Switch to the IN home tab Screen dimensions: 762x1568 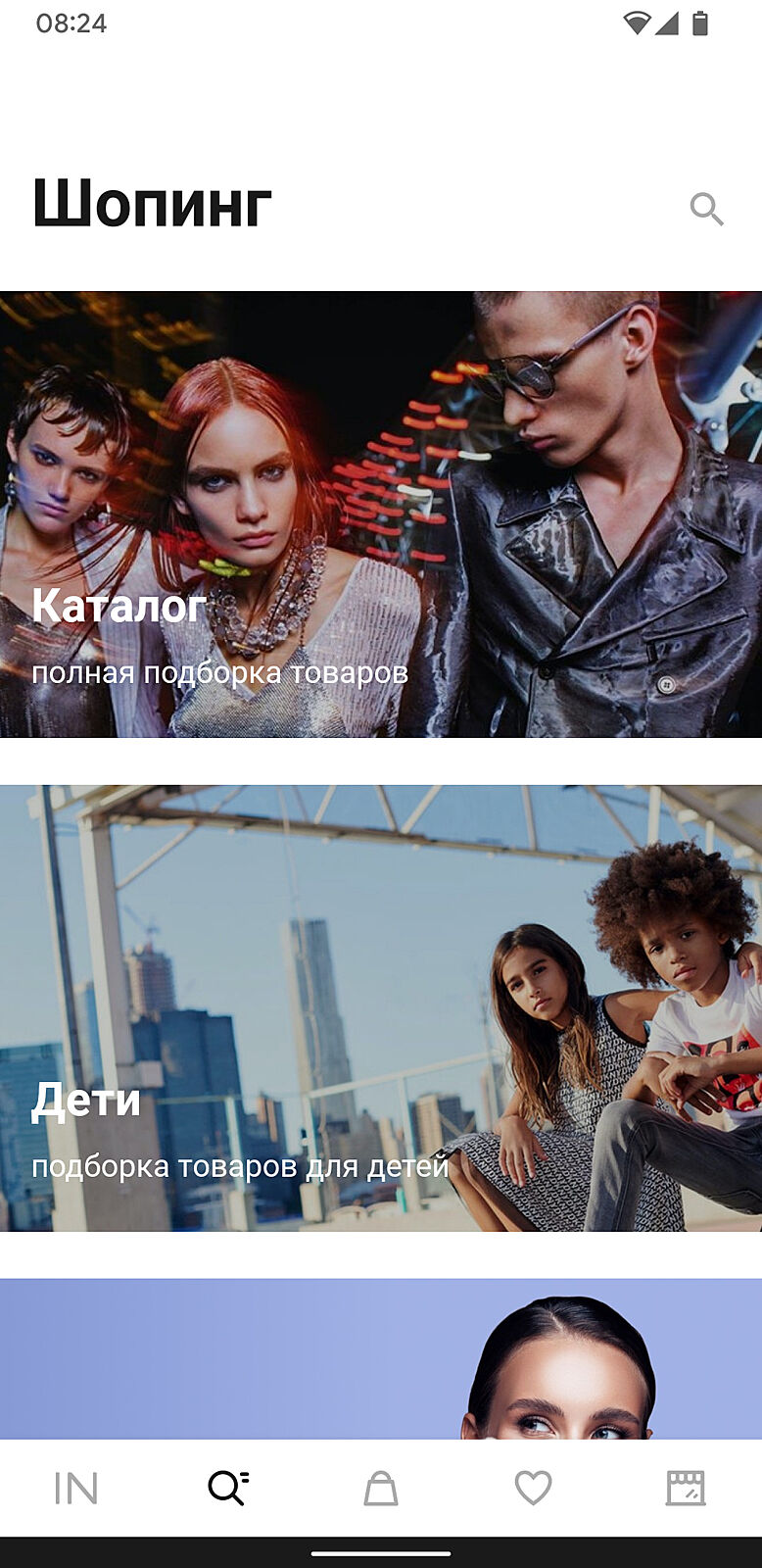tap(76, 1488)
